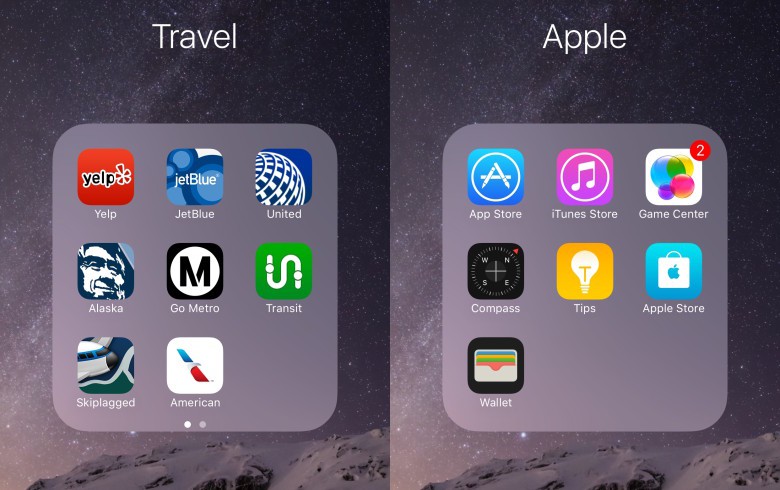This screenshot has width=780, height=490.
Task: Launch the American airlines app
Action: 194,365
